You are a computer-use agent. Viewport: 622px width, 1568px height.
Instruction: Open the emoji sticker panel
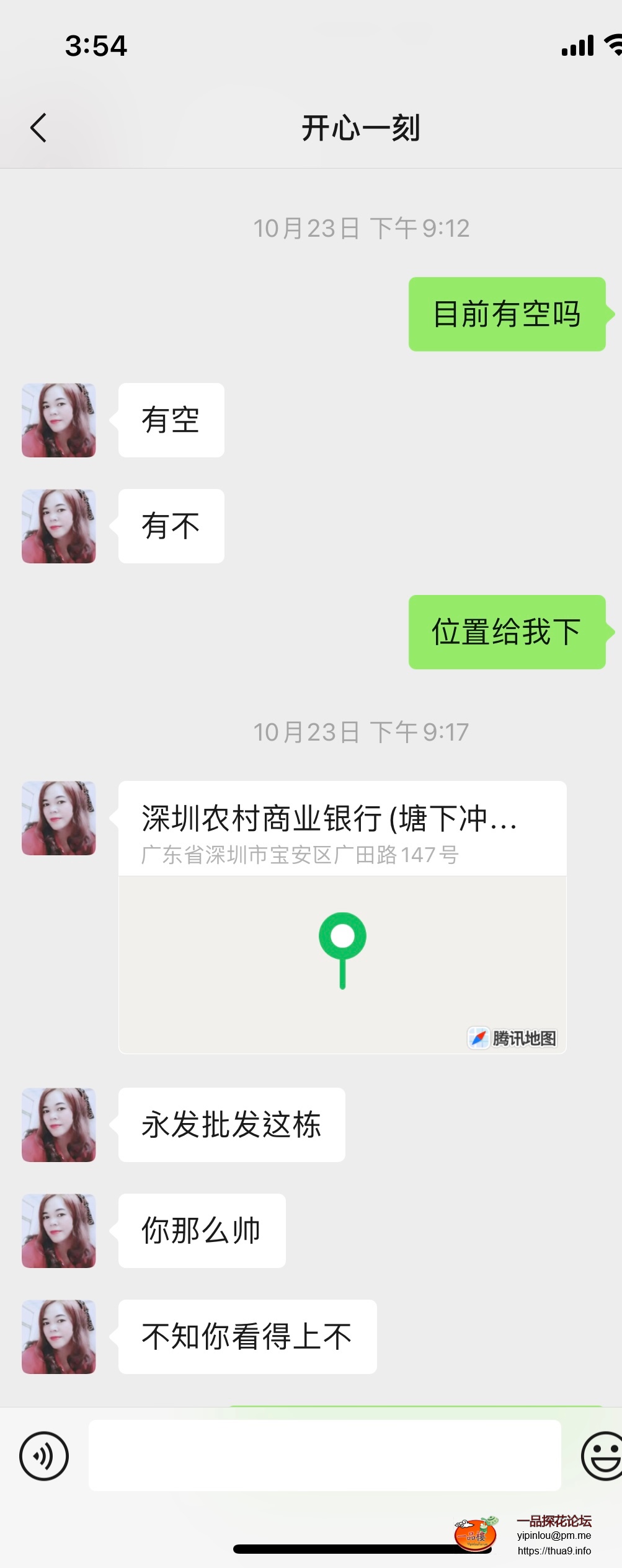602,1456
